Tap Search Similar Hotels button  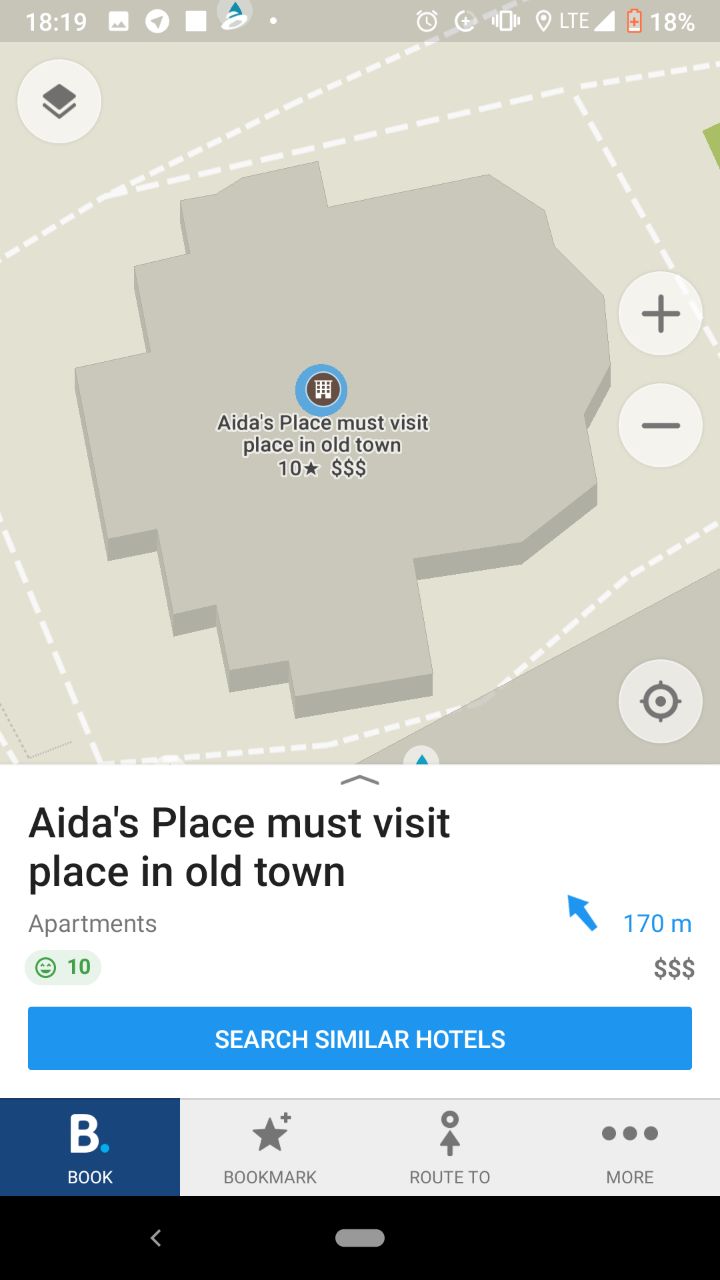360,1039
